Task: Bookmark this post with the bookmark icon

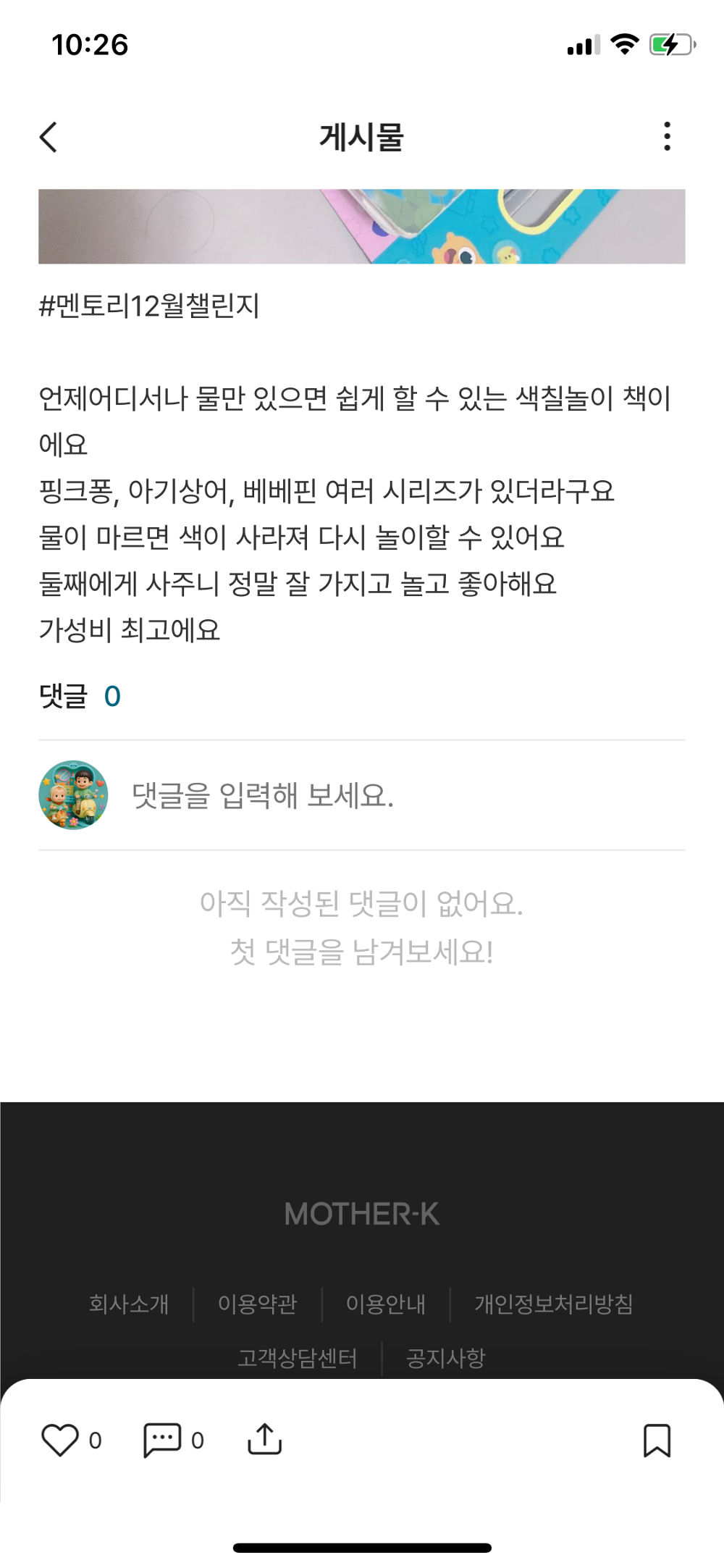Action: (x=657, y=1440)
